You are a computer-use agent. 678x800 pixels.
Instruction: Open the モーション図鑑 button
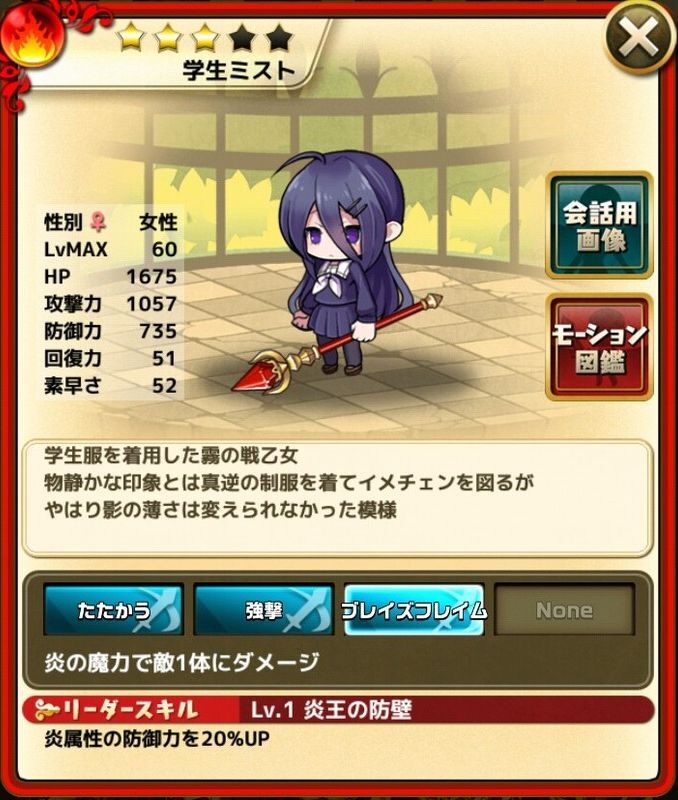[598, 346]
